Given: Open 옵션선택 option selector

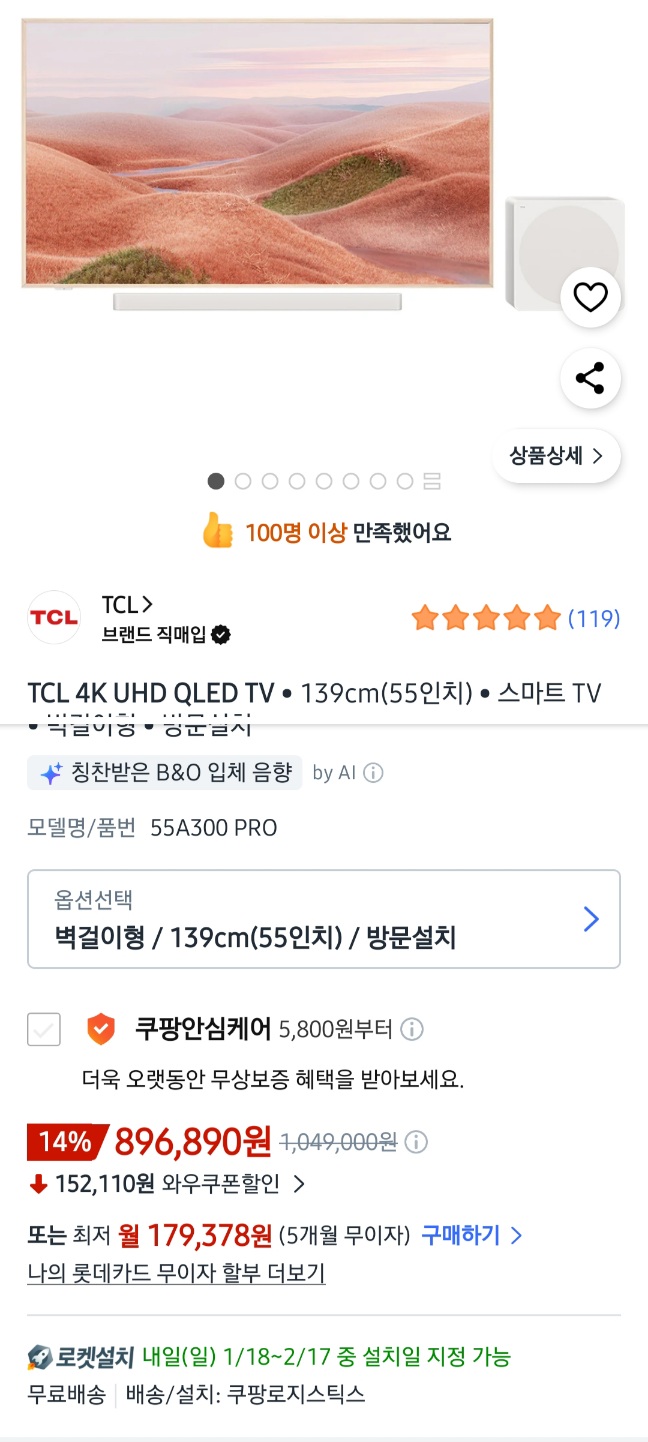Looking at the screenshot, I should click(324, 919).
